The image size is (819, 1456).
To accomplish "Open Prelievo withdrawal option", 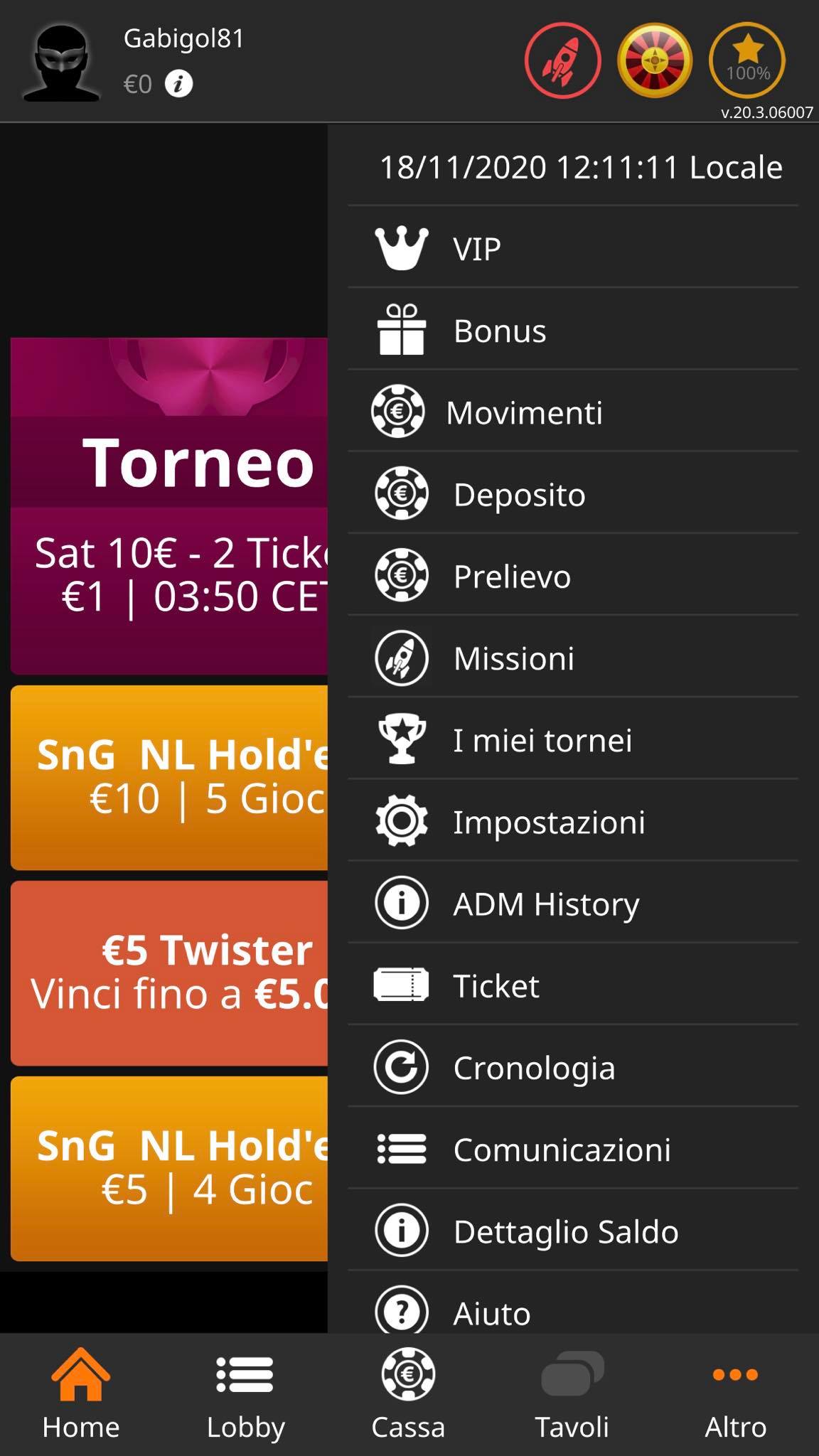I will [x=573, y=574].
